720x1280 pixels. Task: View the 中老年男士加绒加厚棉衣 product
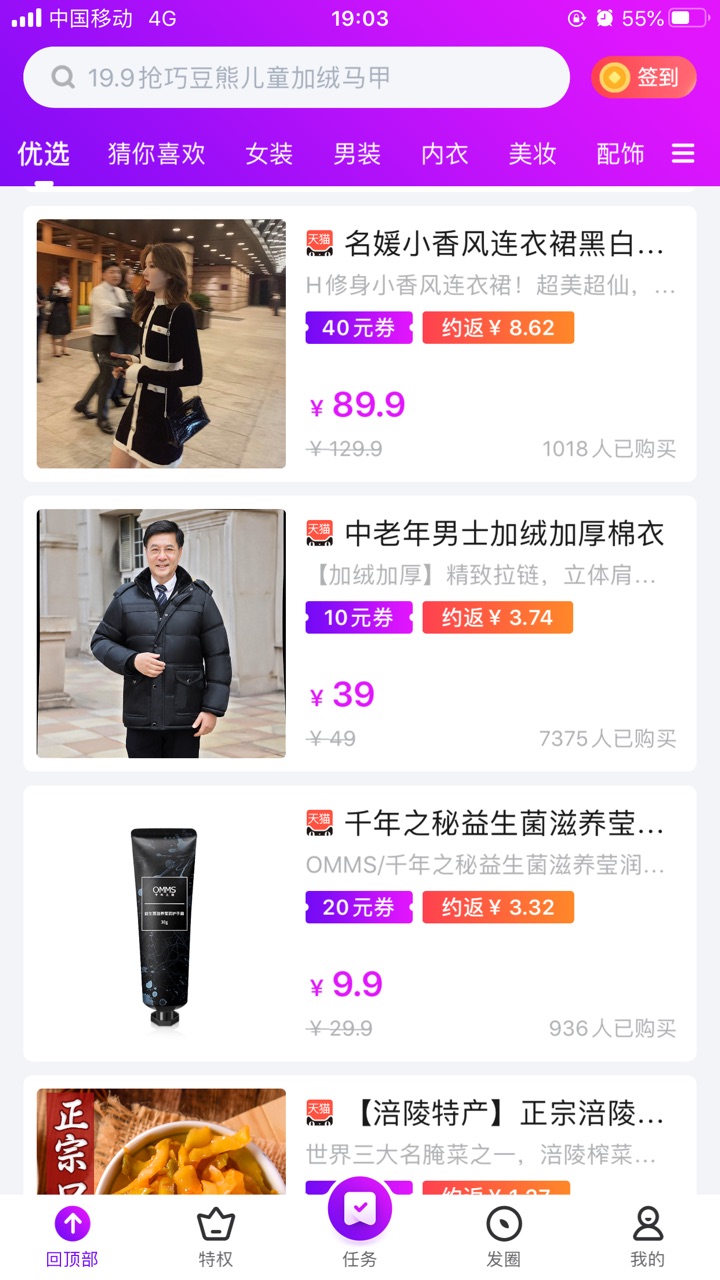coord(360,634)
